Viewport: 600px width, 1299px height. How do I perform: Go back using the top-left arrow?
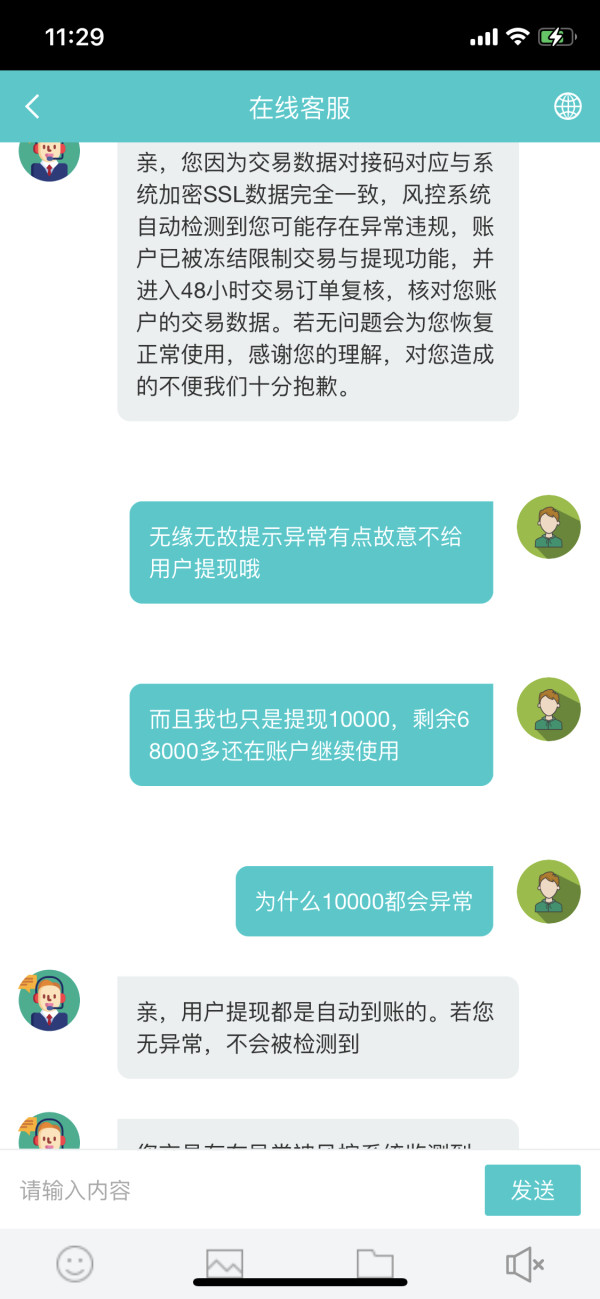(32, 106)
